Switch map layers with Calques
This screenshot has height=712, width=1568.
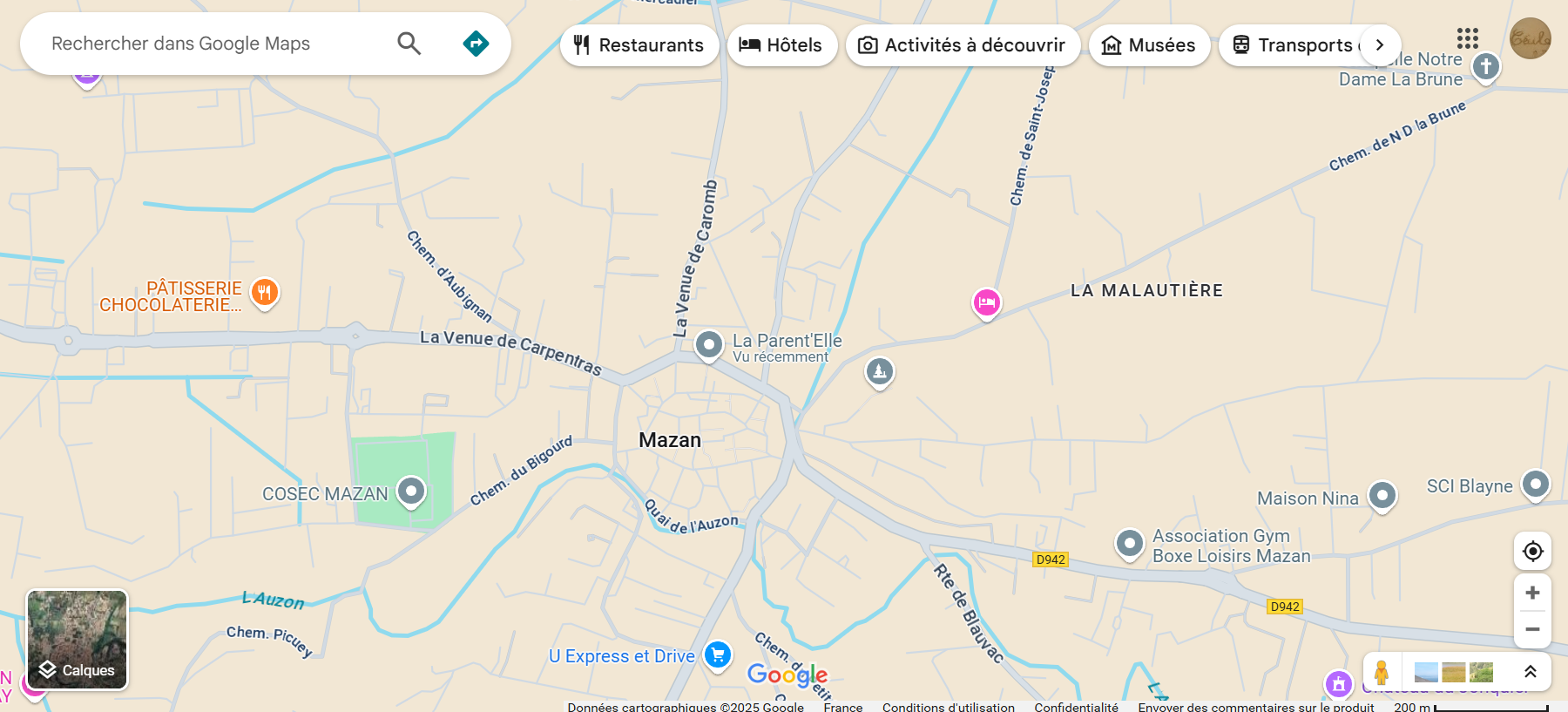coord(78,640)
